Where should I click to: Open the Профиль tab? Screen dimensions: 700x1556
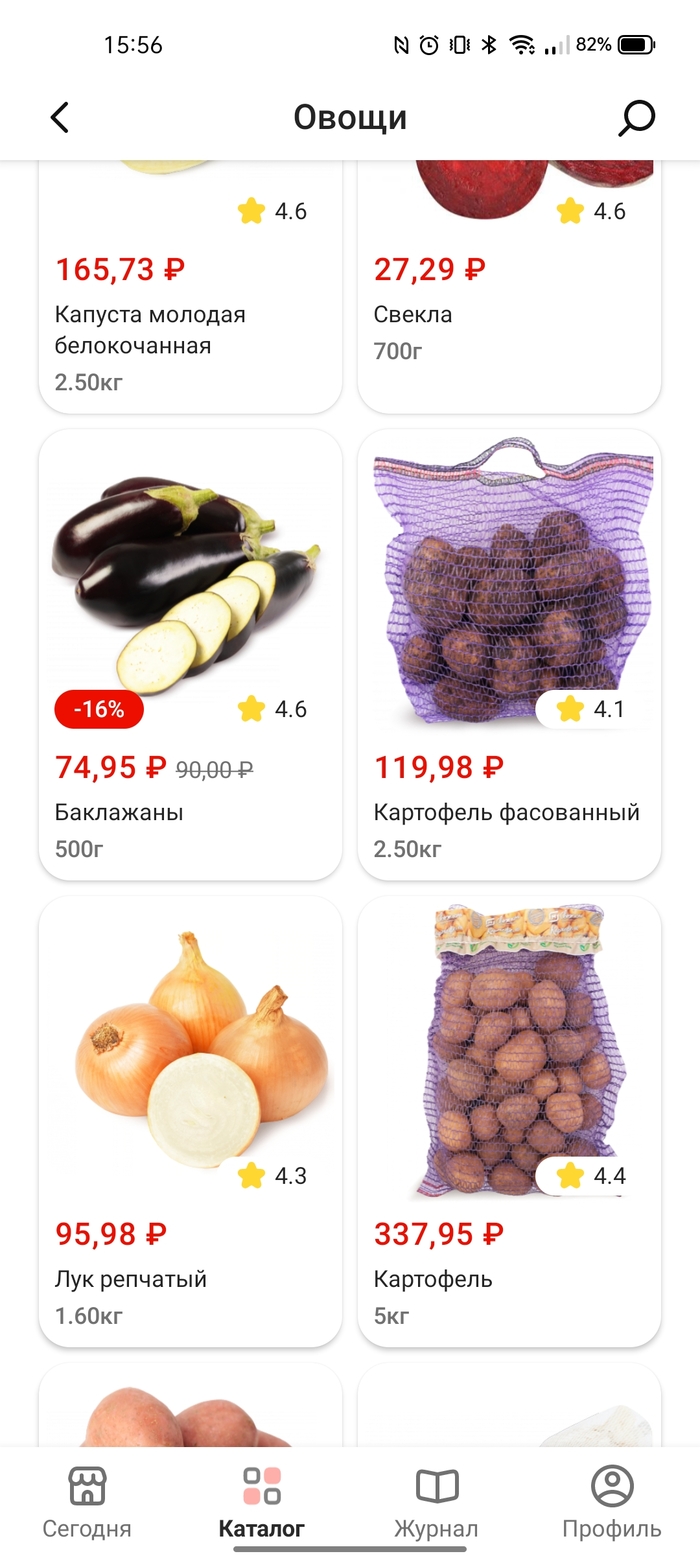[x=612, y=1502]
